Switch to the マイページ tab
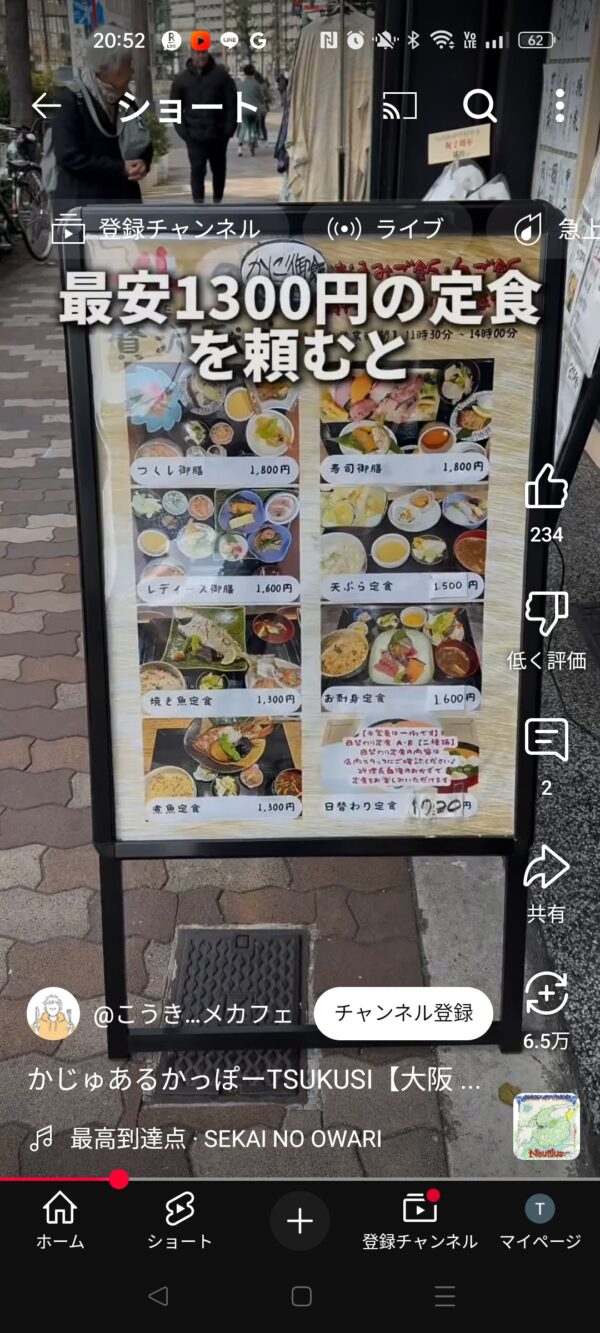600x1333 pixels. point(540,1220)
